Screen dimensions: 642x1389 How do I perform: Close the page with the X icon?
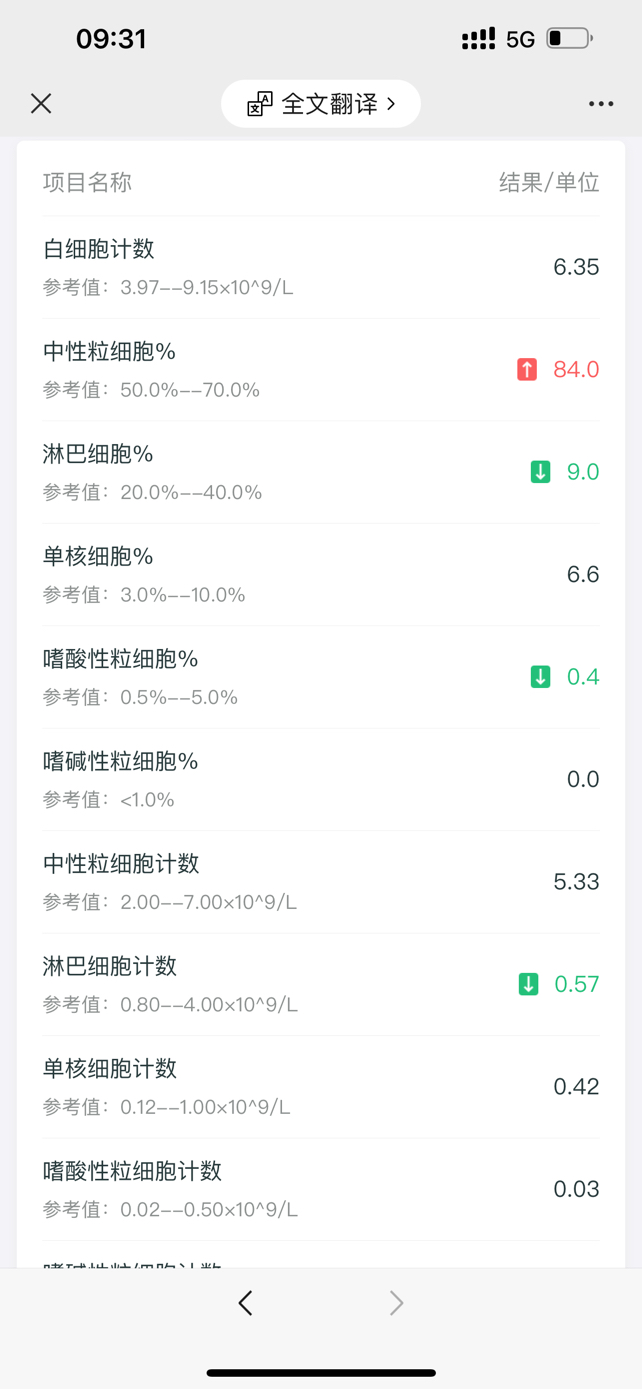(x=41, y=103)
